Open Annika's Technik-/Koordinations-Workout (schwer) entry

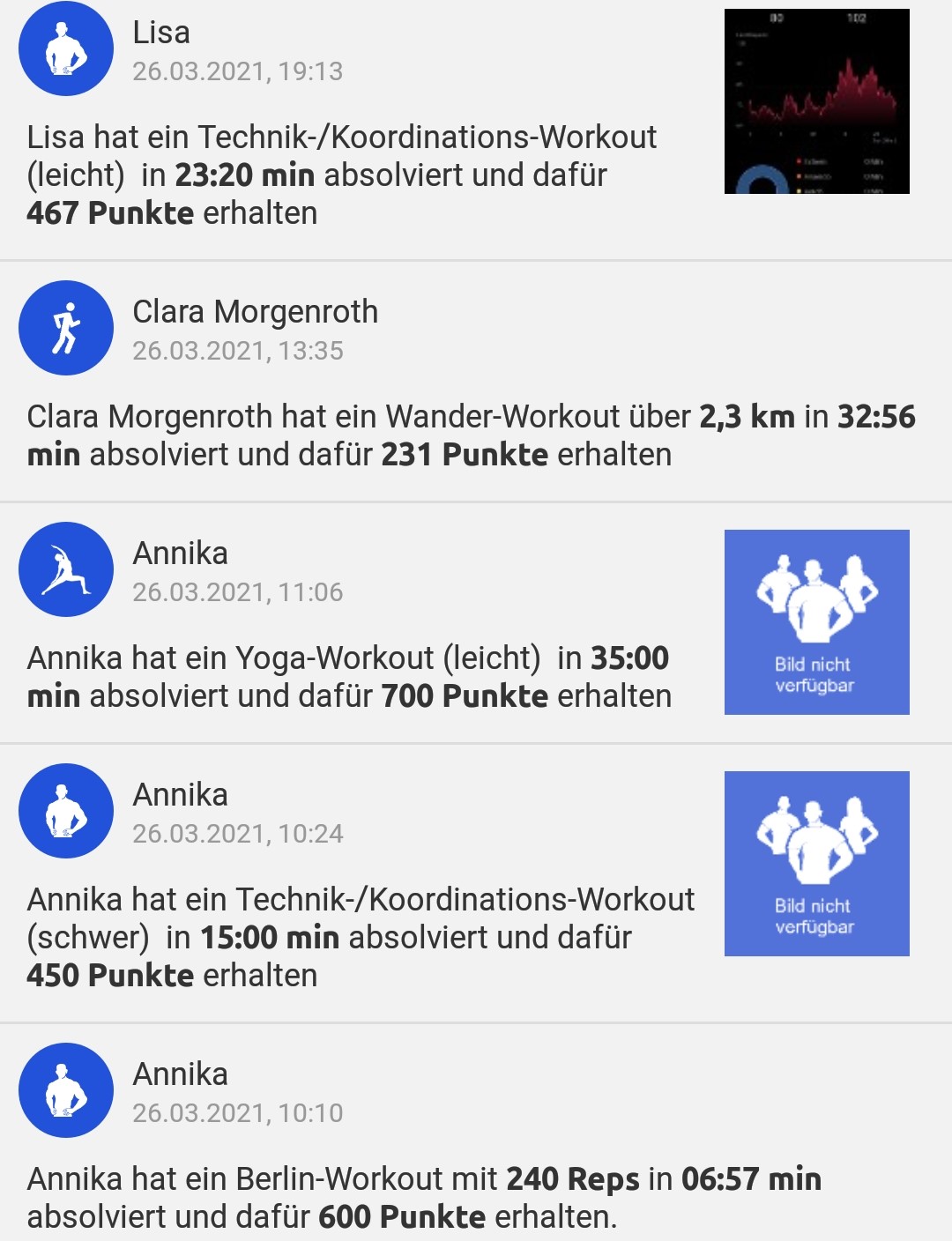tap(360, 937)
